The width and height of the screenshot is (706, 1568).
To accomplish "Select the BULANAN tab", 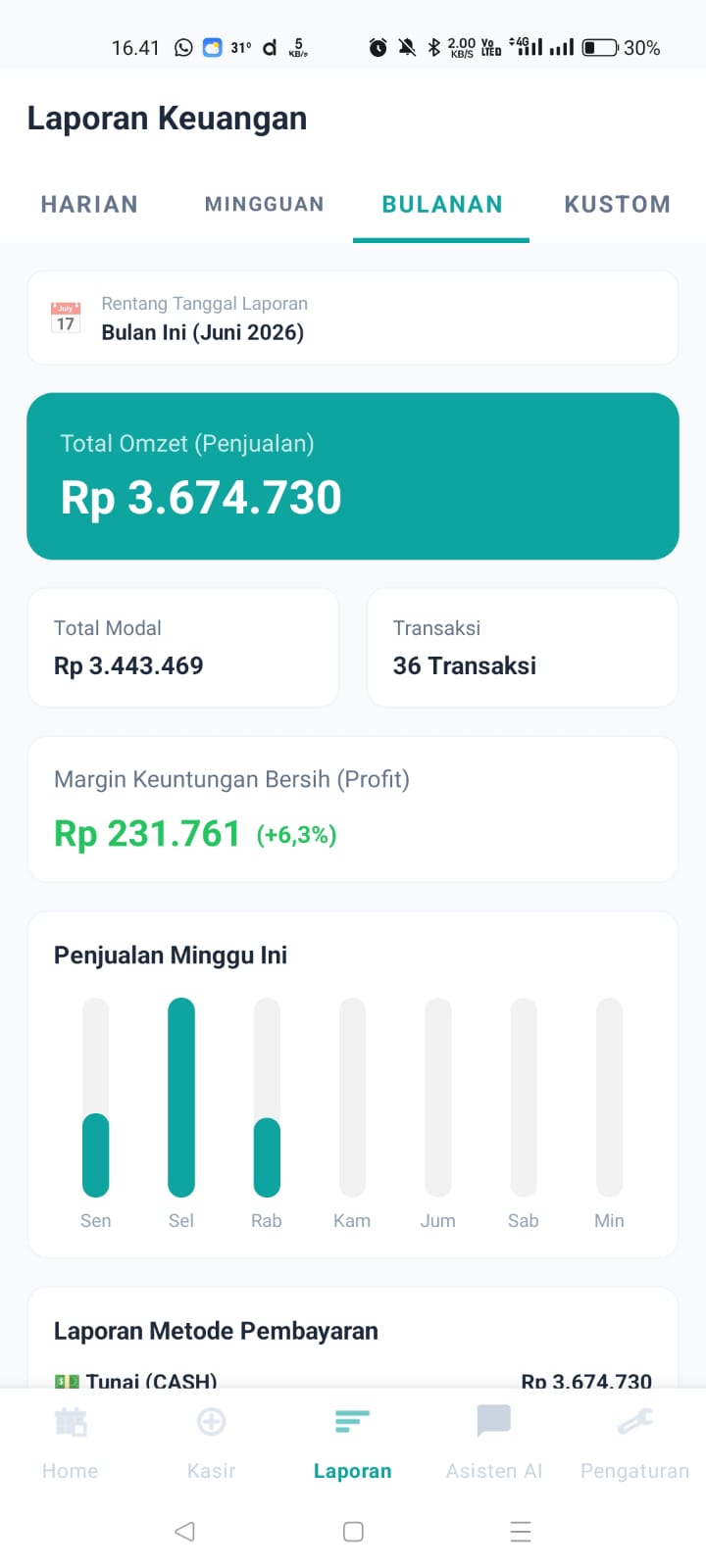I will pyautogui.click(x=441, y=204).
